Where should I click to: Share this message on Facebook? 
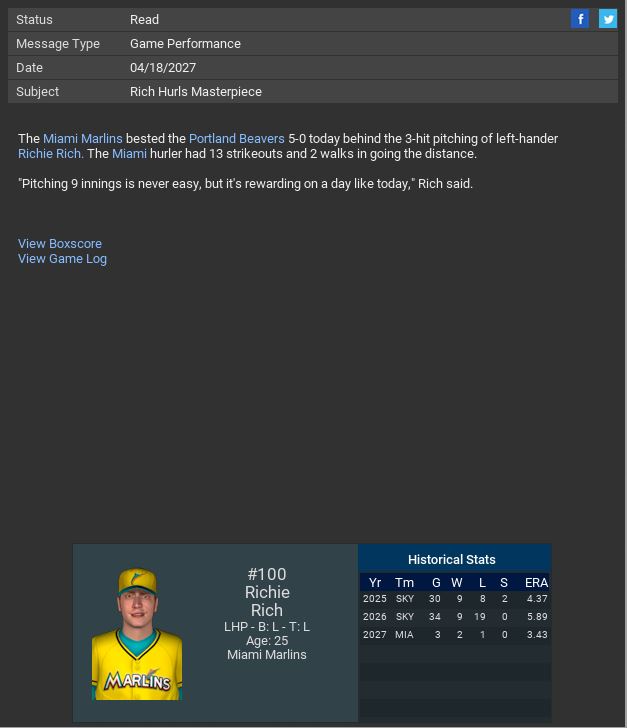(x=580, y=19)
